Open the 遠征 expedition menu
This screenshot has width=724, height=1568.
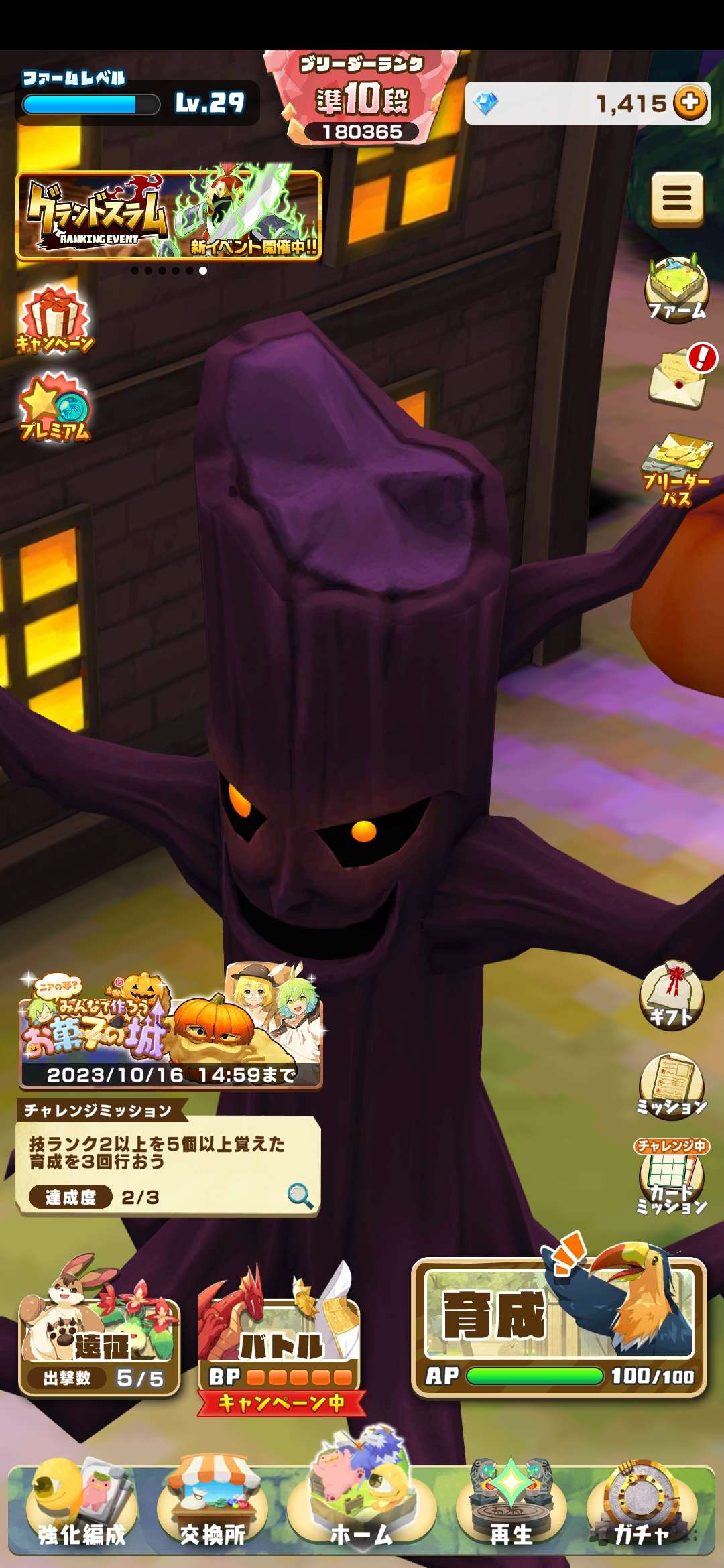99,1333
